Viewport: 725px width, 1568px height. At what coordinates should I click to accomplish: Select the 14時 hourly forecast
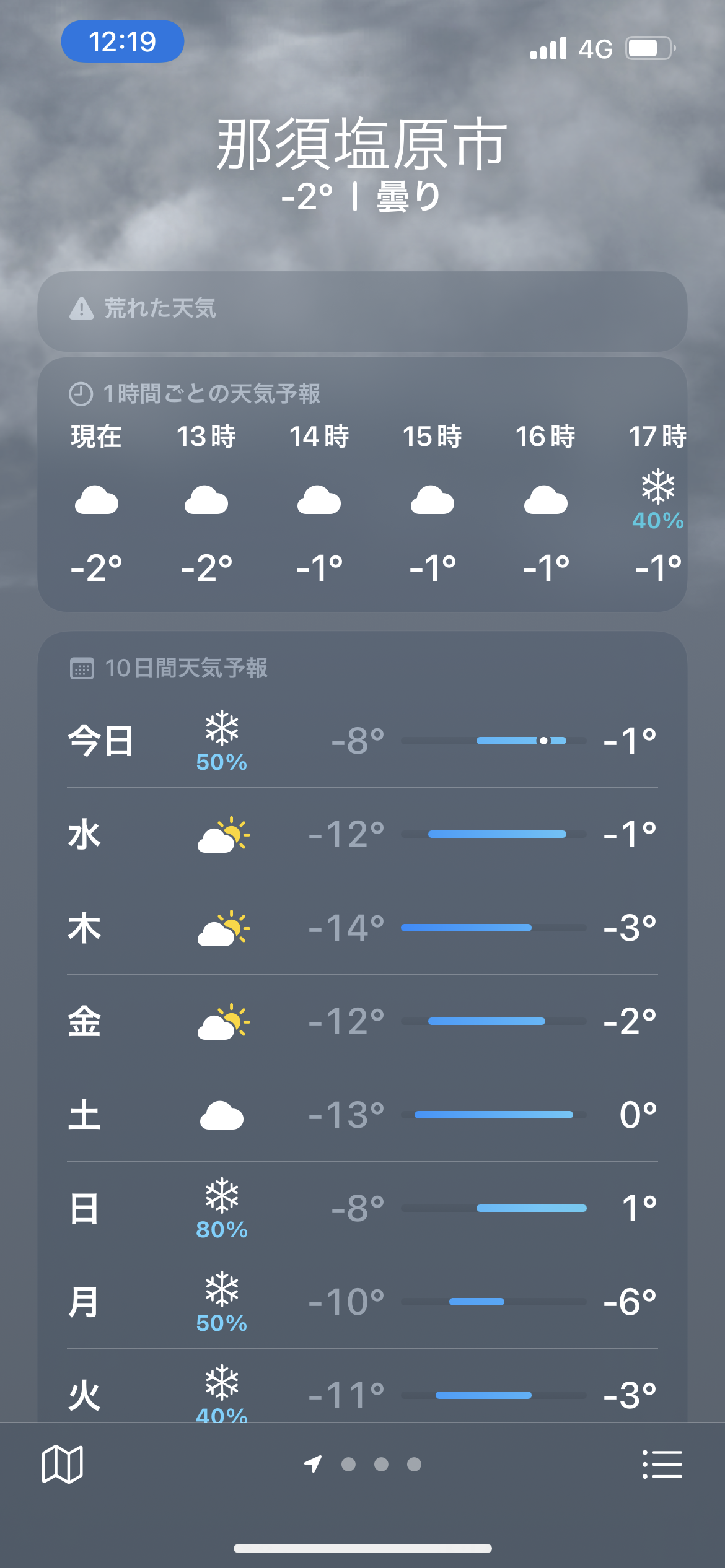(x=319, y=503)
